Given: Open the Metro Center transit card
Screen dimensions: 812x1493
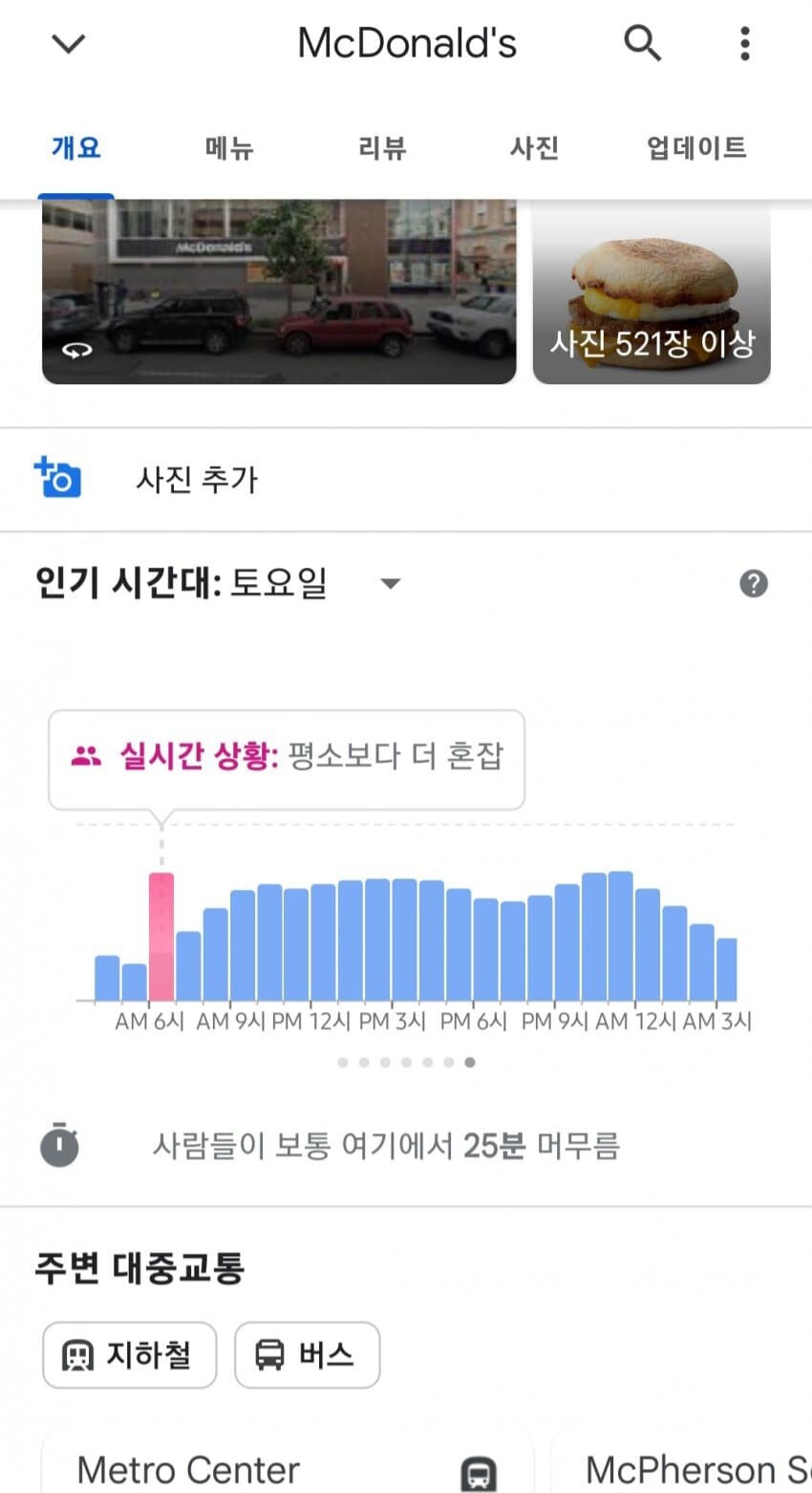Looking at the screenshot, I should pos(287,1467).
